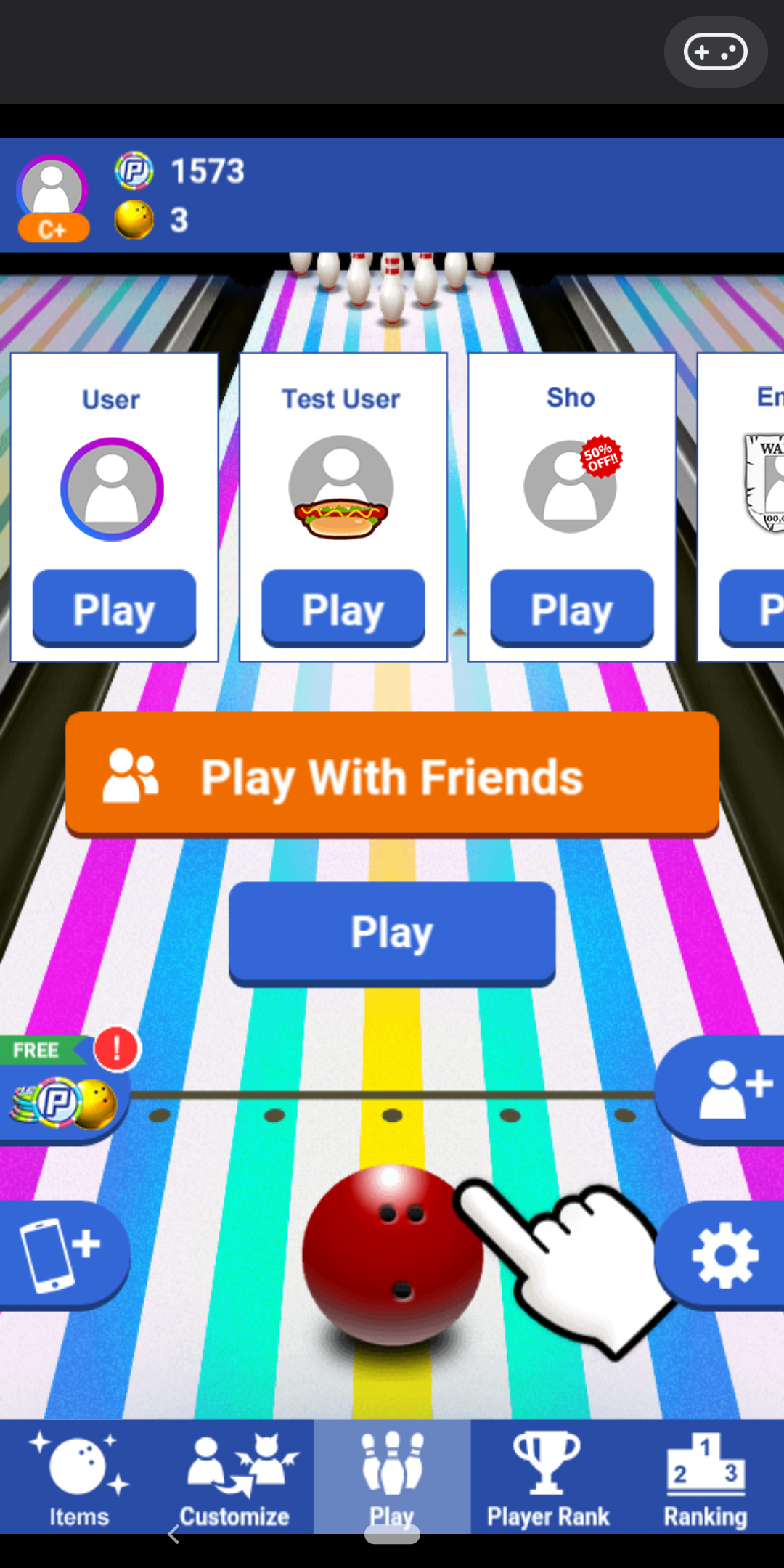This screenshot has height=1568, width=784.
Task: Go back using the system back arrow
Action: coord(174,1534)
